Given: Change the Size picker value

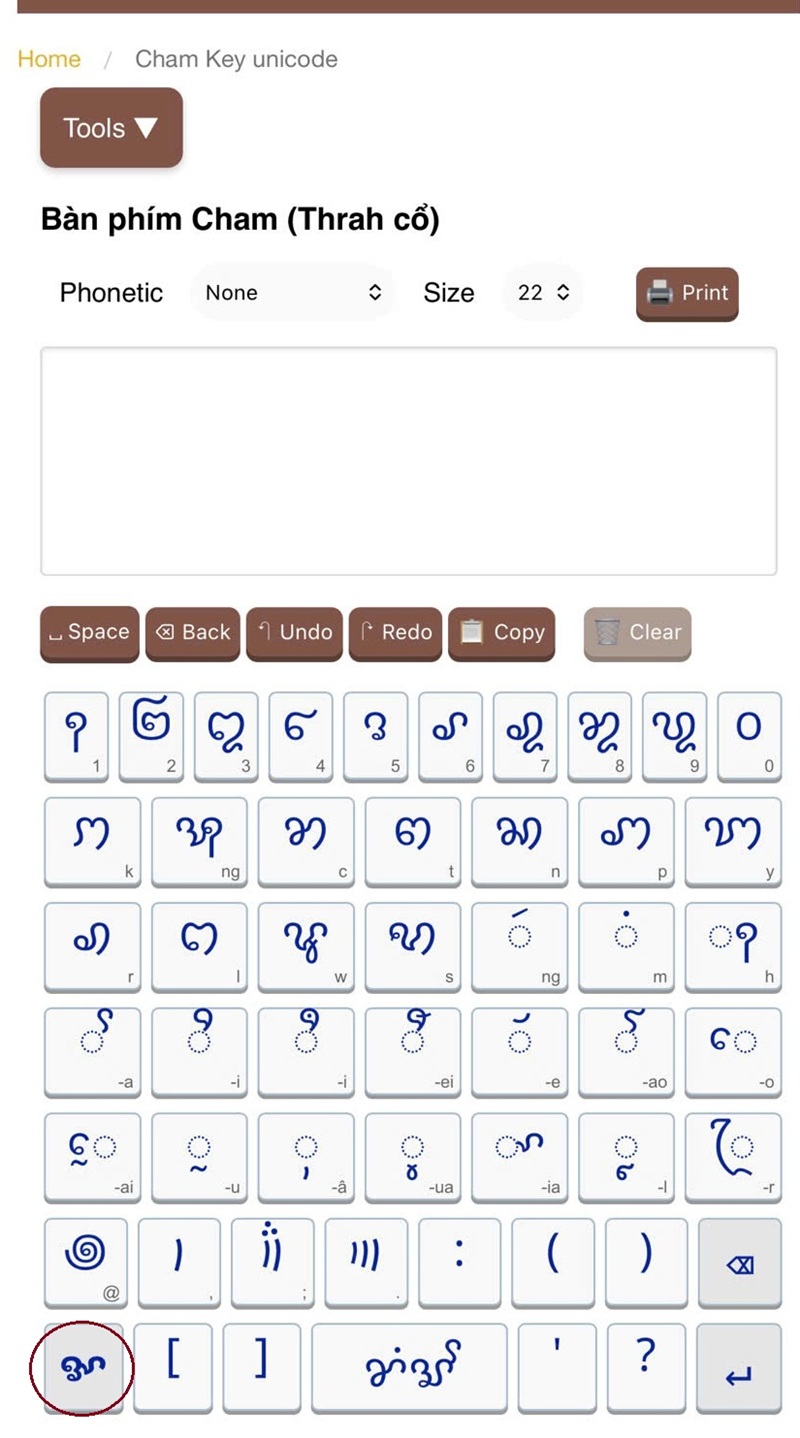Looking at the screenshot, I should [543, 293].
